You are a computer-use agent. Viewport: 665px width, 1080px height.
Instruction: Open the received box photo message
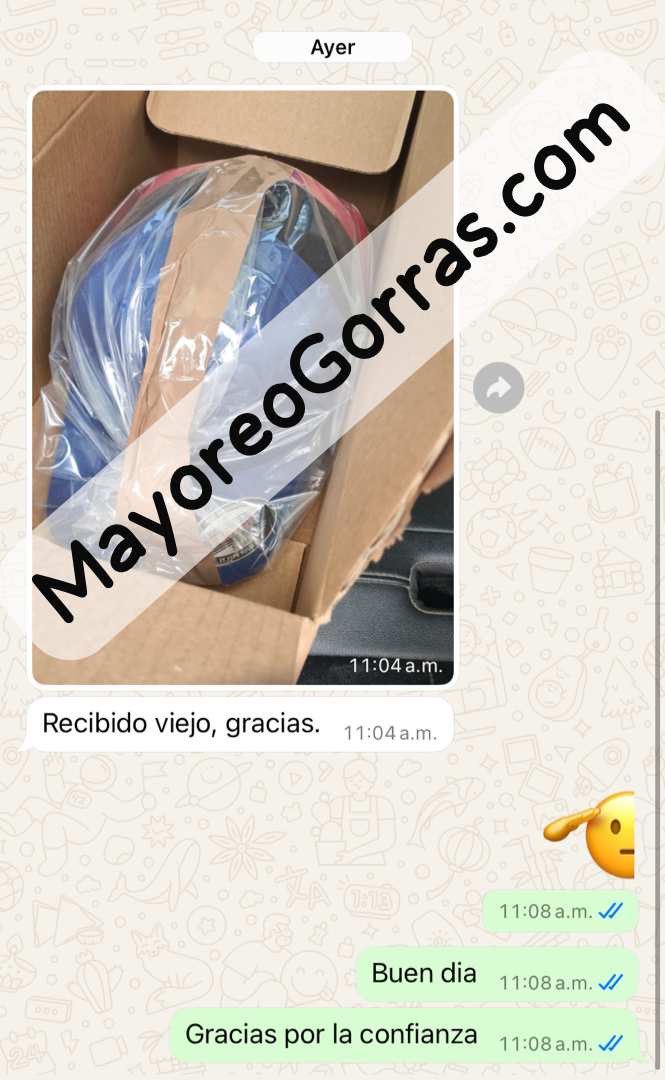point(243,386)
